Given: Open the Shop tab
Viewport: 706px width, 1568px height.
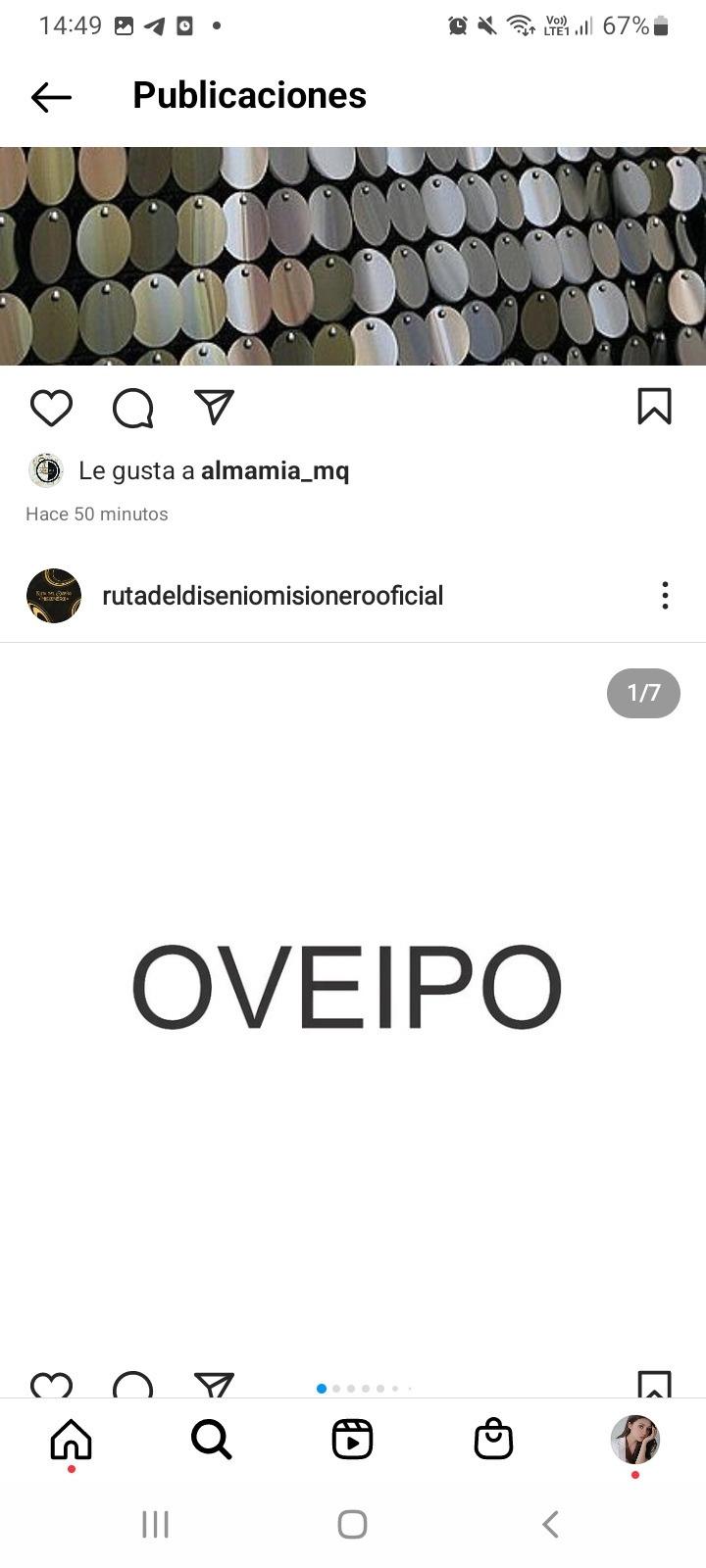Looking at the screenshot, I should pyautogui.click(x=493, y=1440).
